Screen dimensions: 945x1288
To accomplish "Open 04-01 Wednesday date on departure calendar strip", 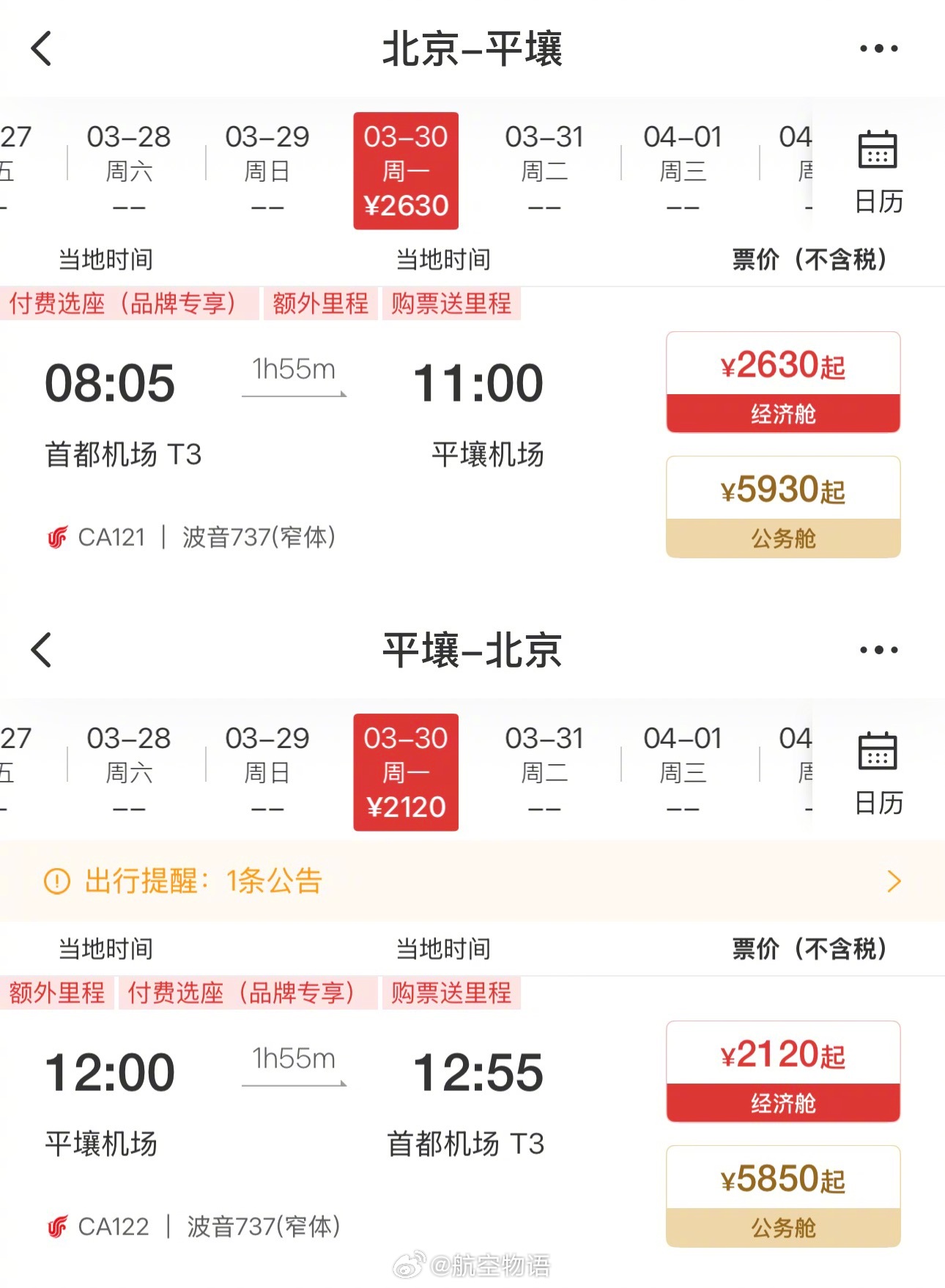I will pos(681,169).
